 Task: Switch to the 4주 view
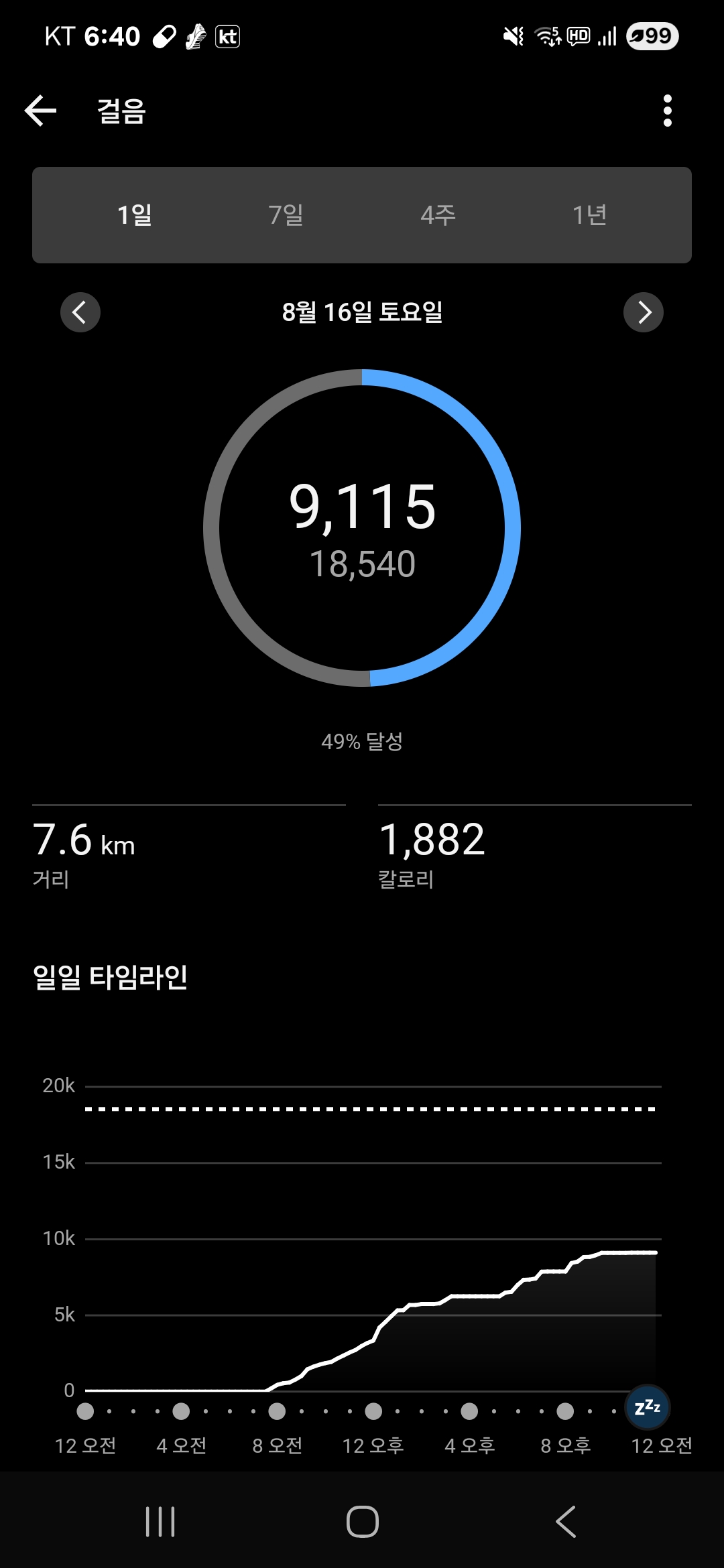coord(438,215)
